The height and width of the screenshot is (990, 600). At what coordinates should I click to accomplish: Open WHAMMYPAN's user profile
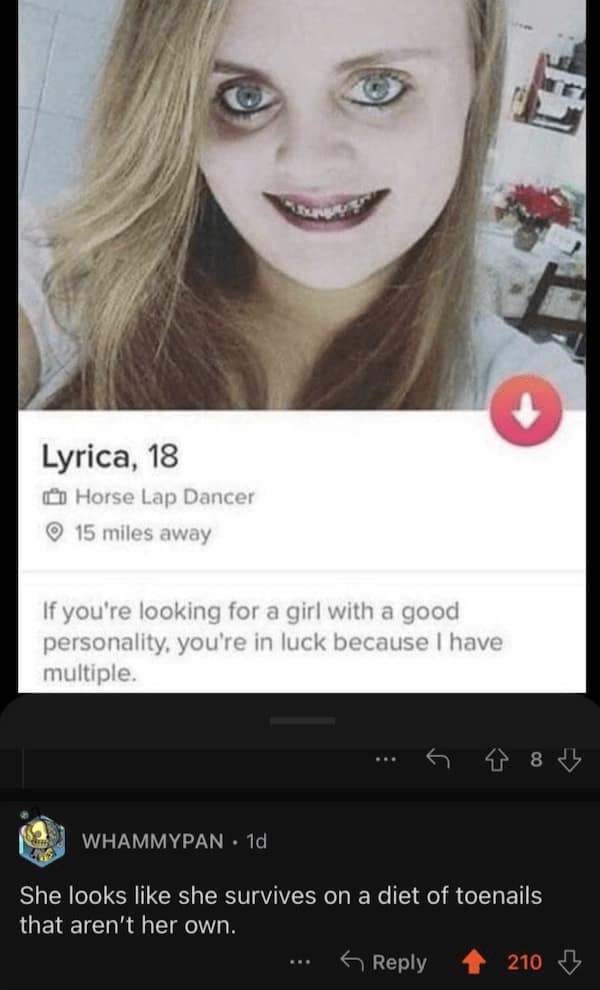[152, 841]
